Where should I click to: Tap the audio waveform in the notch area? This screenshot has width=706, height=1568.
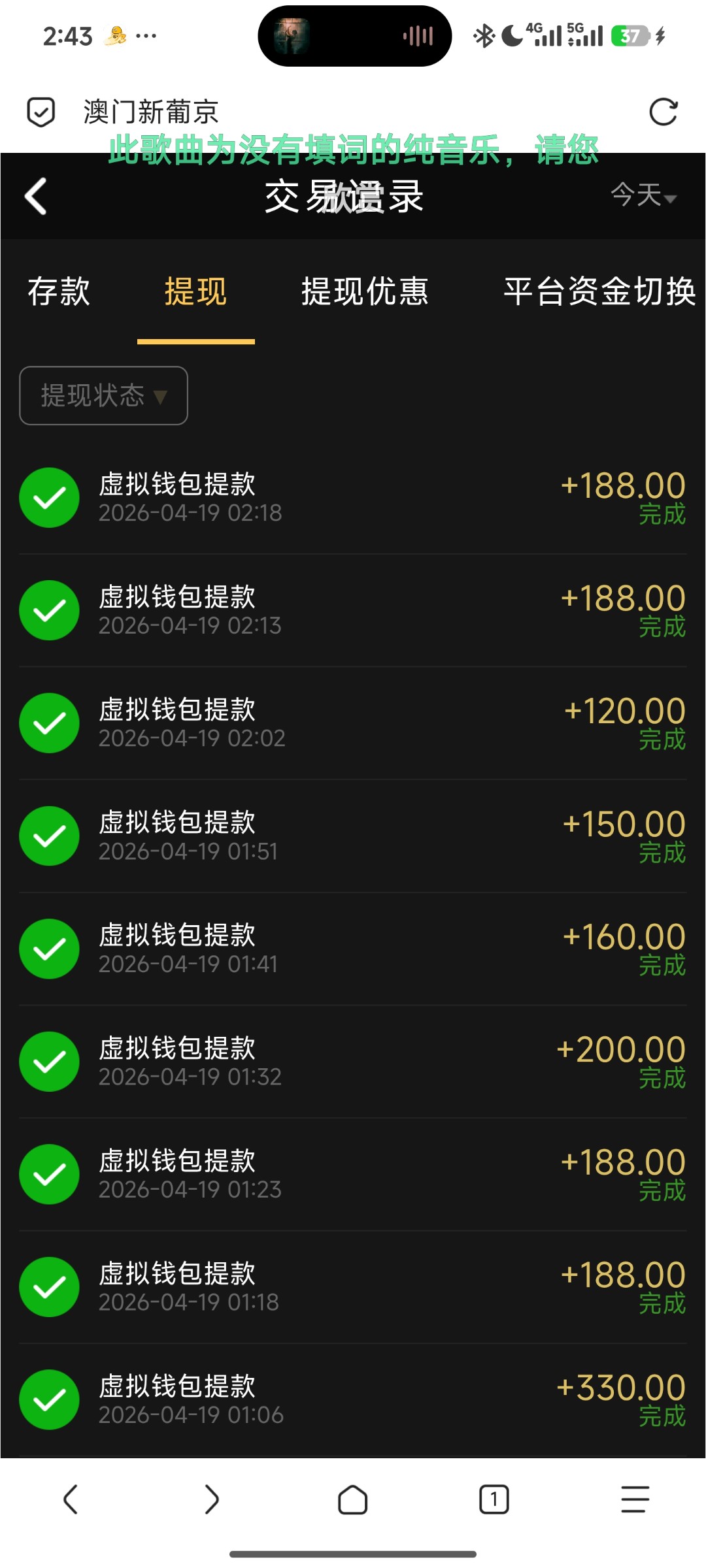point(417,35)
